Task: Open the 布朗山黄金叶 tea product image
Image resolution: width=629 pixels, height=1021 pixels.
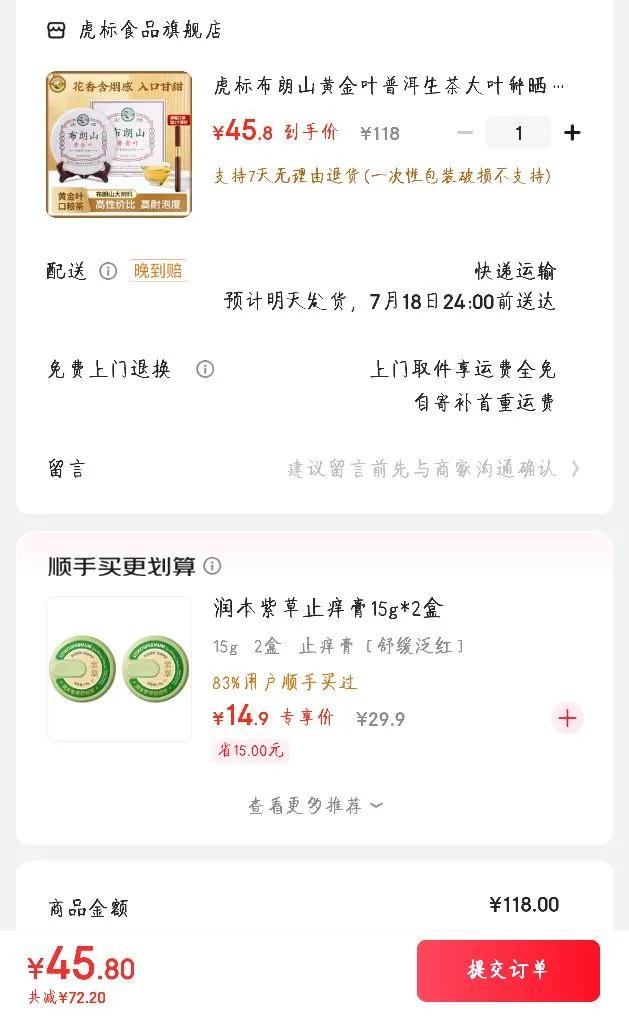Action: point(119,144)
